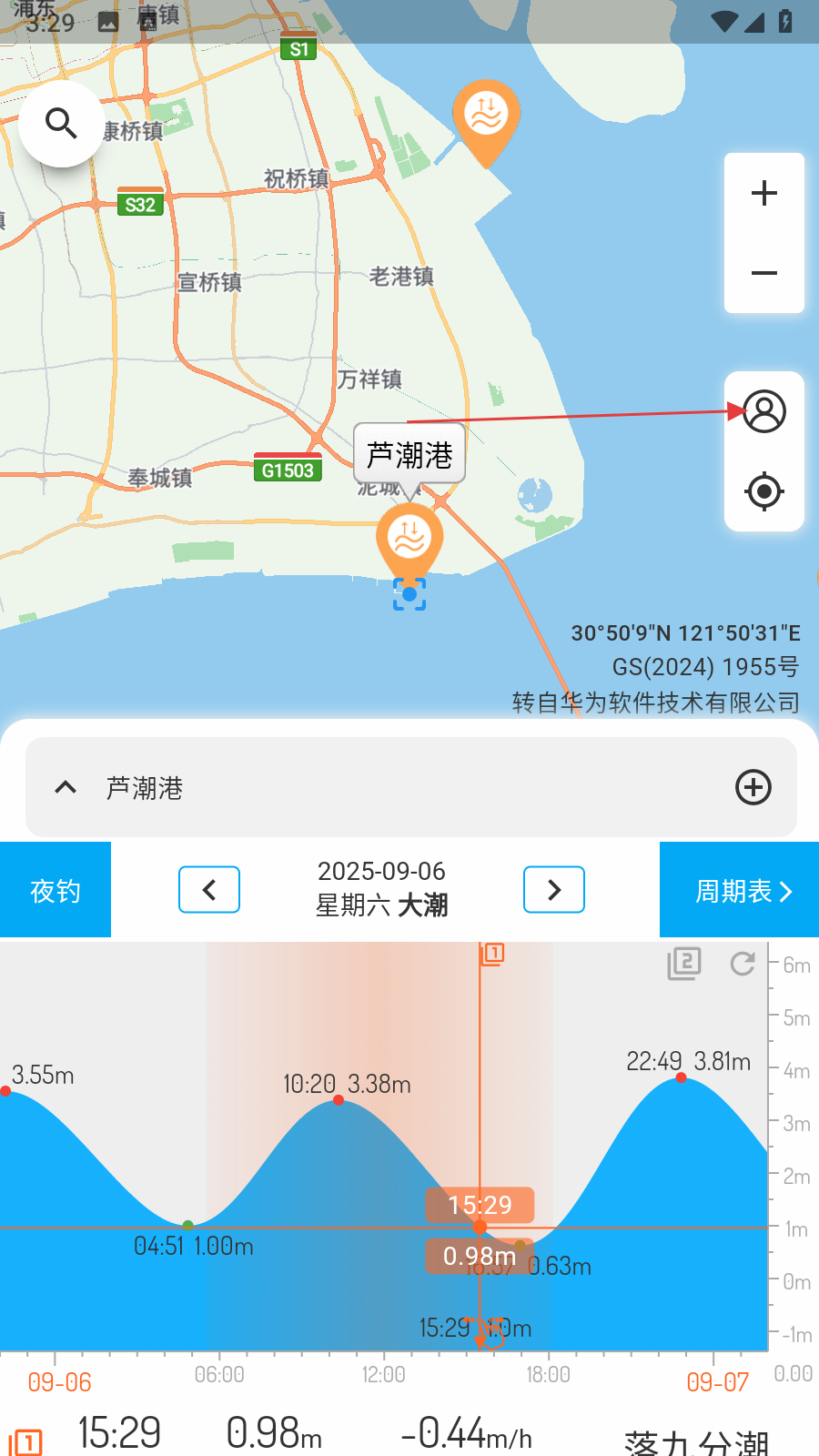Open the 夜钓 night fishing button

tap(56, 890)
